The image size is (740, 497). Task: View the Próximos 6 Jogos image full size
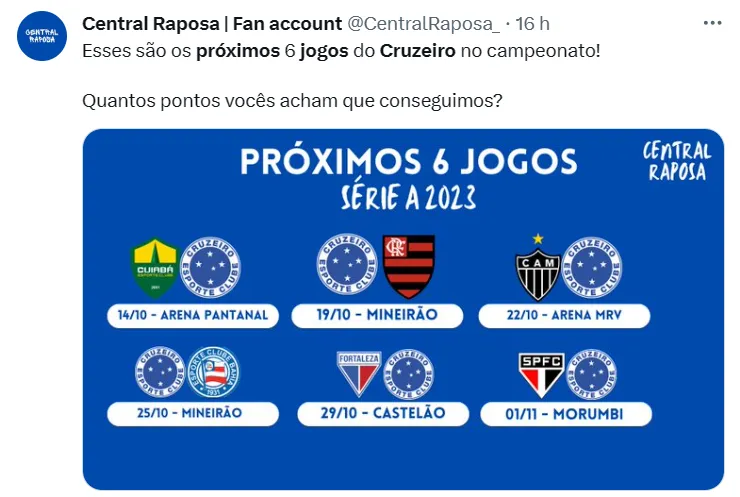pos(402,308)
